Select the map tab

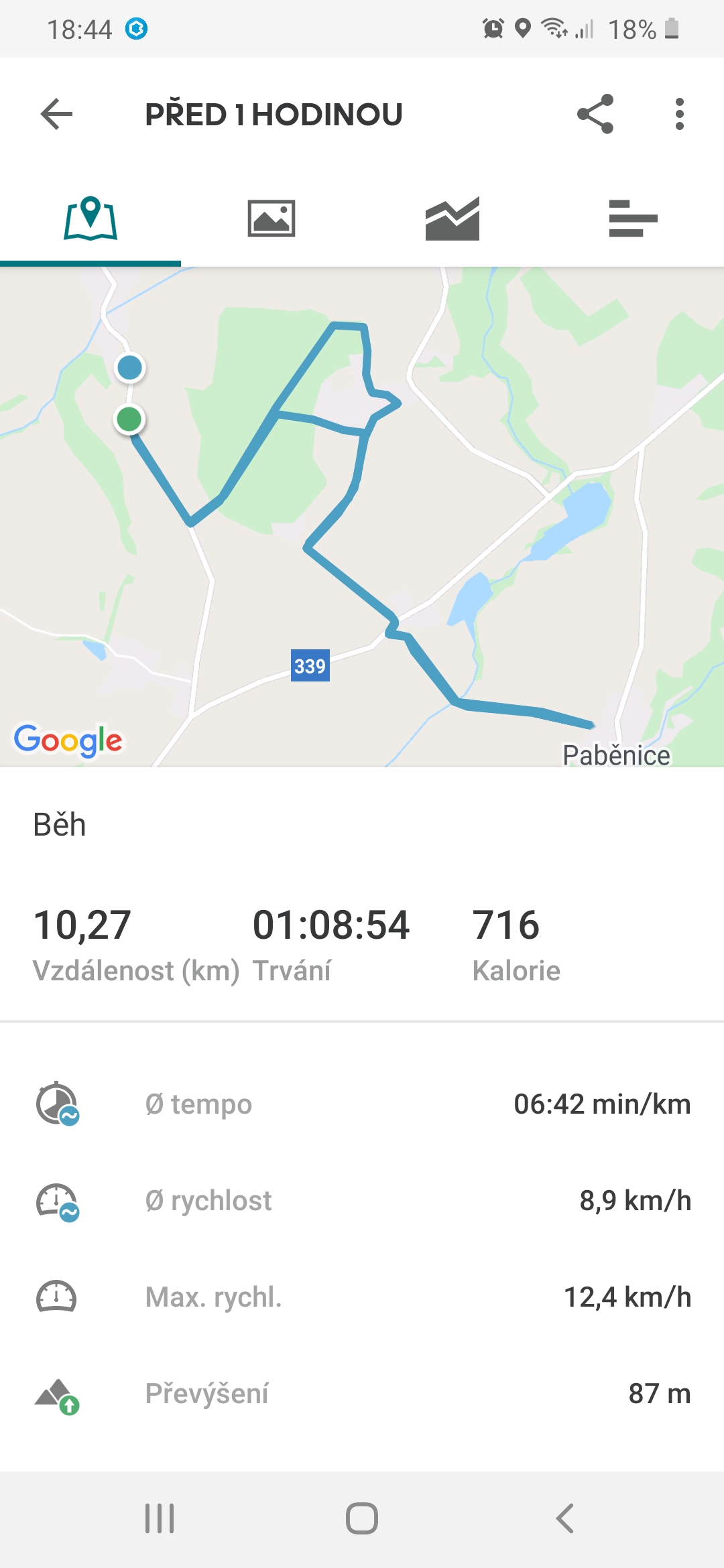[x=90, y=218]
